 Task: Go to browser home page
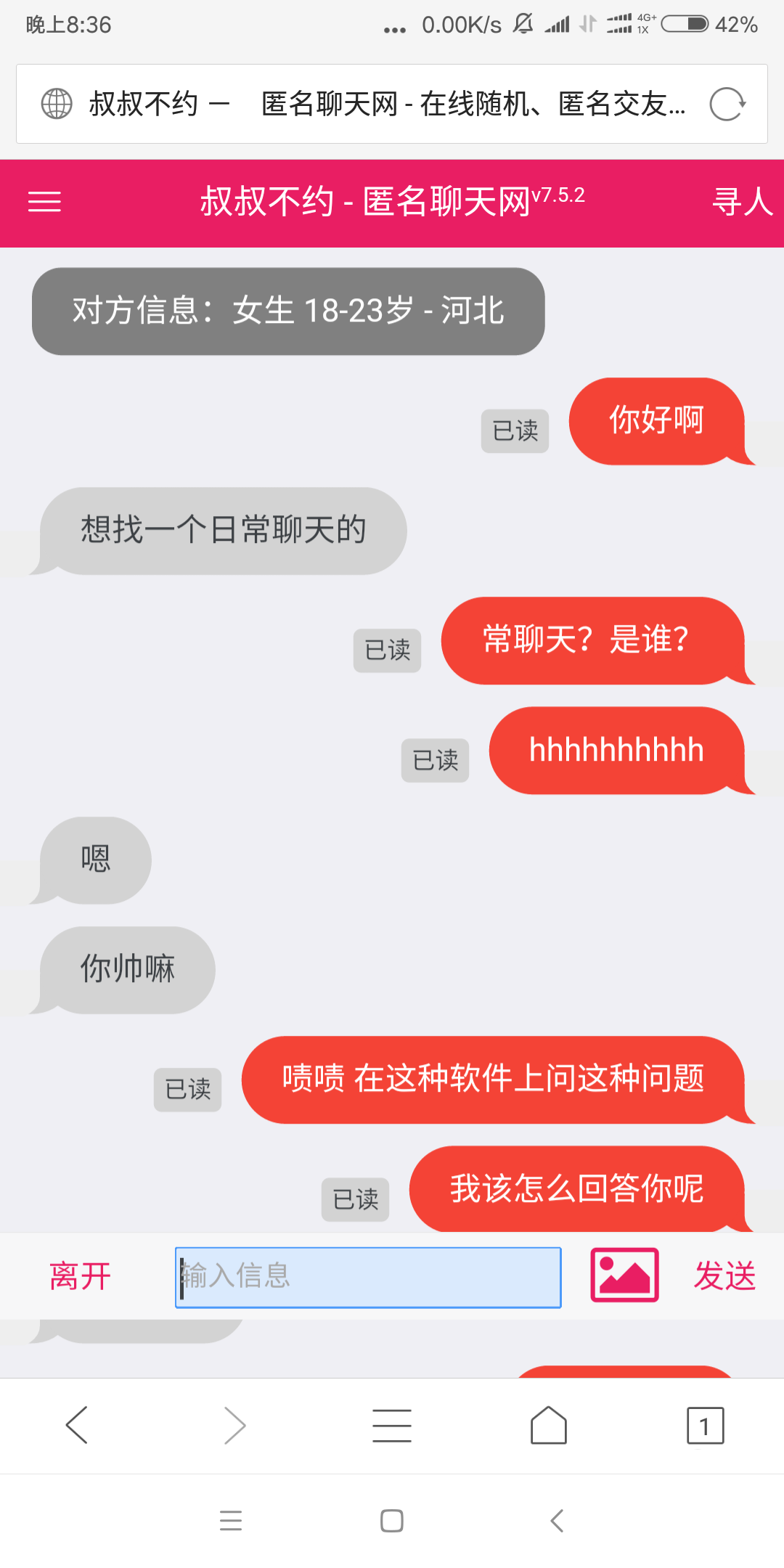[x=549, y=1425]
